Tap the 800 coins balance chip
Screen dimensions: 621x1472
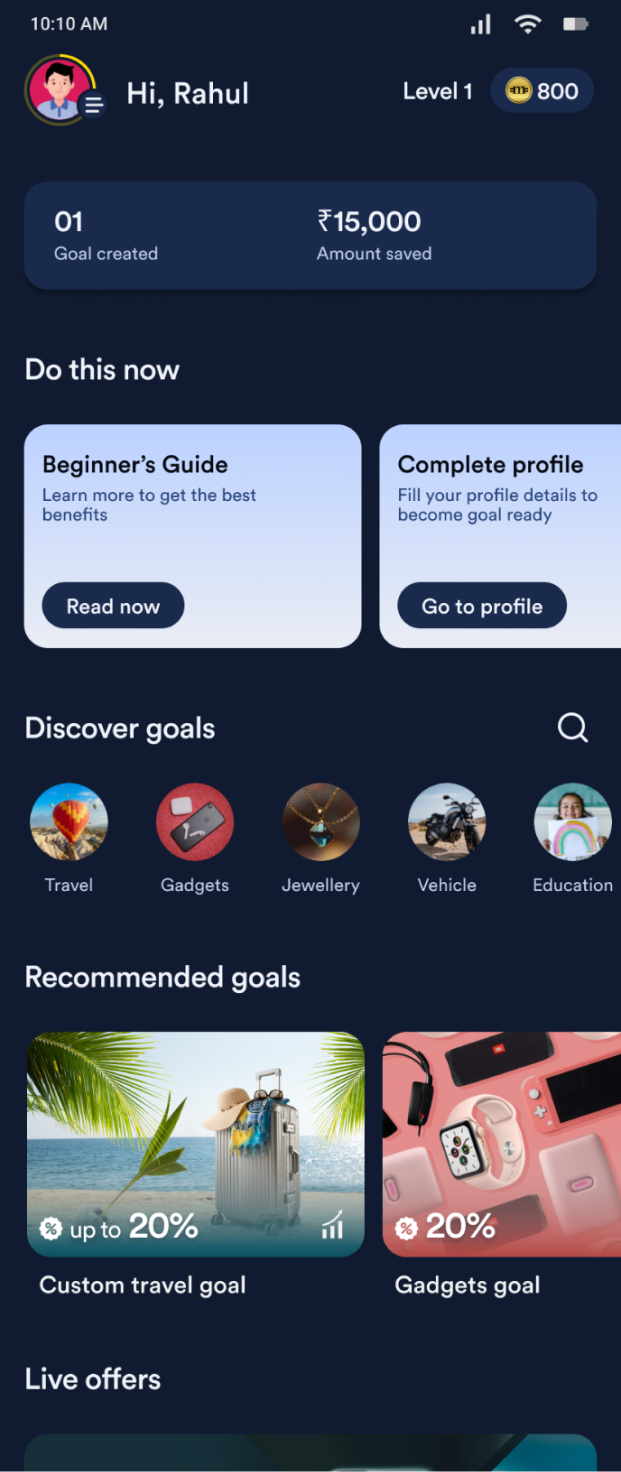542,91
